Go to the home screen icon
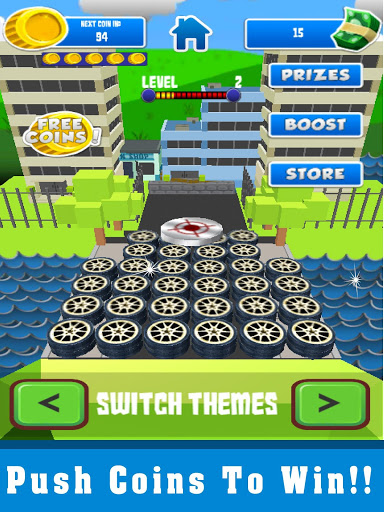384x512 pixels. [190, 33]
